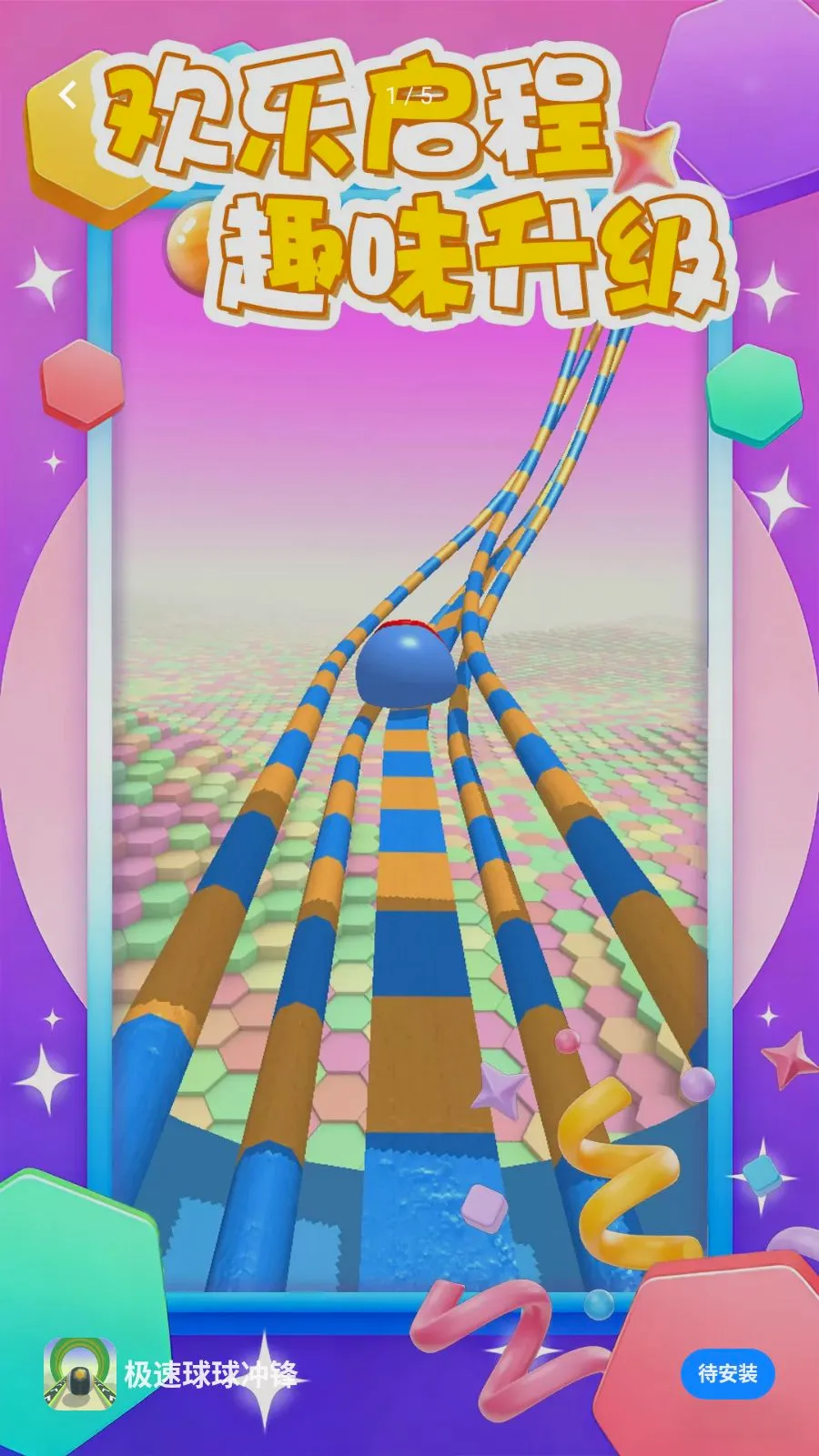Tap the 待安装 install button
The height and width of the screenshot is (1456, 819).
(x=727, y=1373)
